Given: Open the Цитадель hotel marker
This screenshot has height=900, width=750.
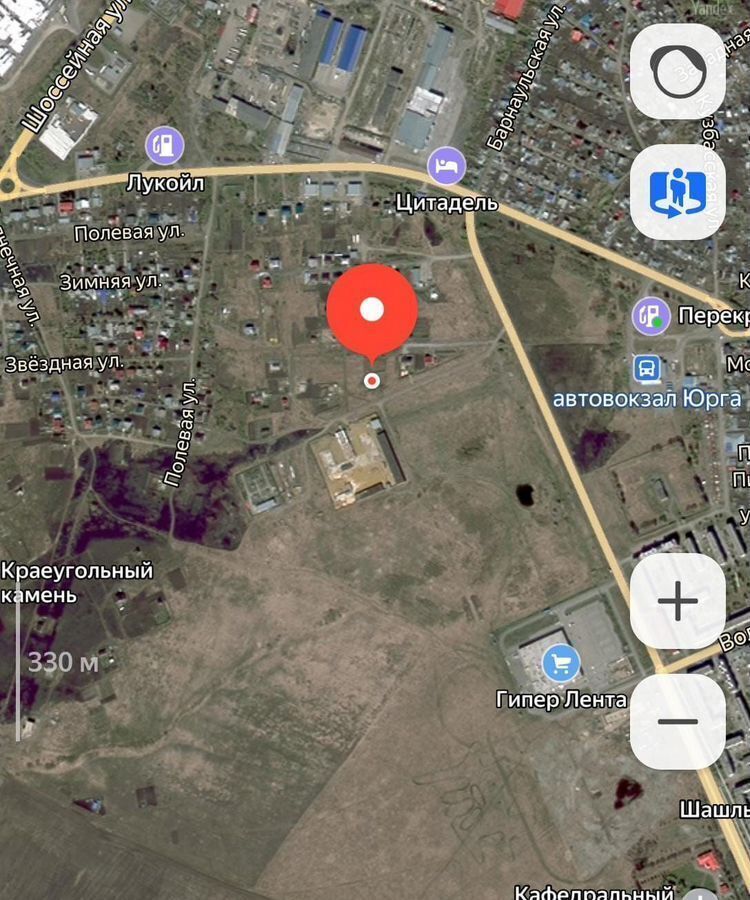Looking at the screenshot, I should point(446,166).
